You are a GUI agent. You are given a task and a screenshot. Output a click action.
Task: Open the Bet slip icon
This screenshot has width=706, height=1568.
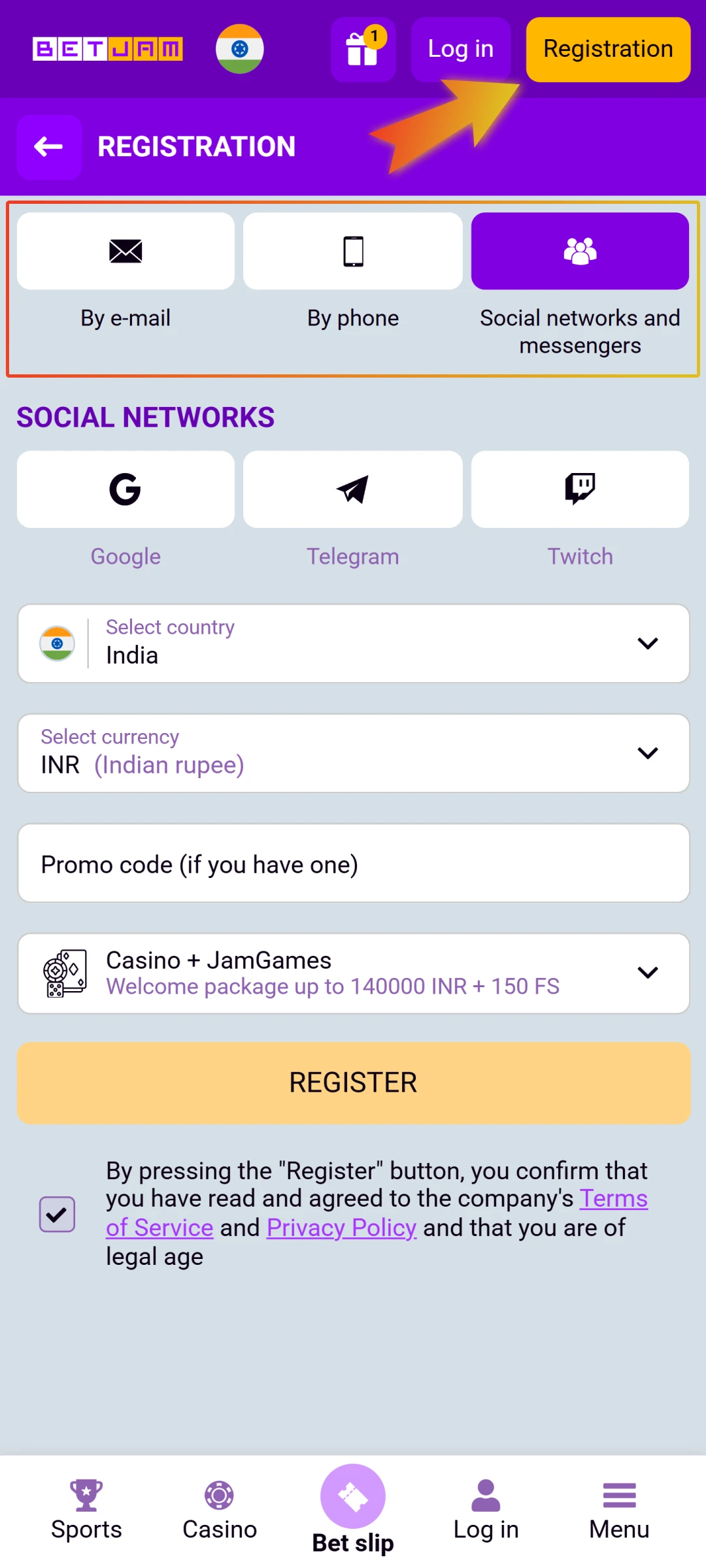(x=353, y=1496)
